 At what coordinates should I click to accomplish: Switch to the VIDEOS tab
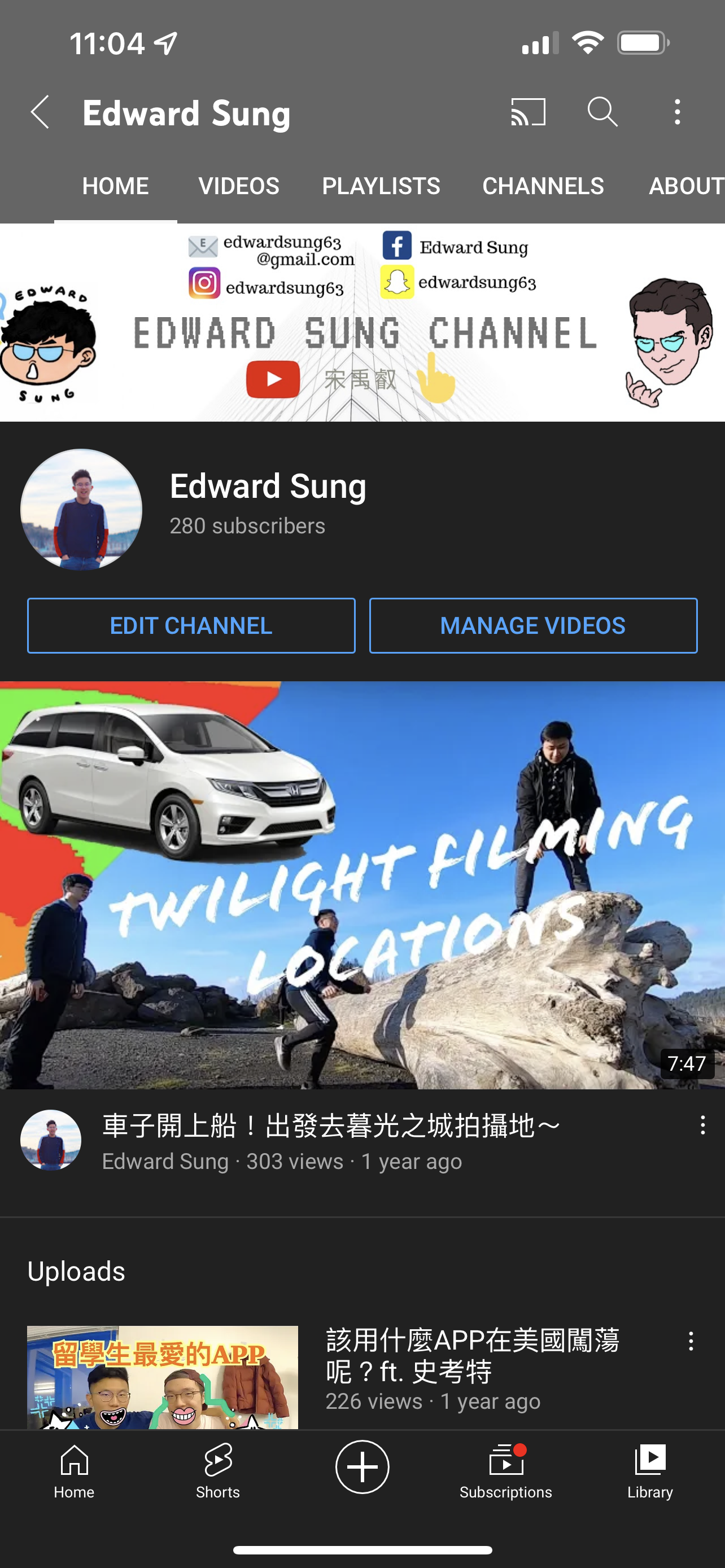[239, 186]
